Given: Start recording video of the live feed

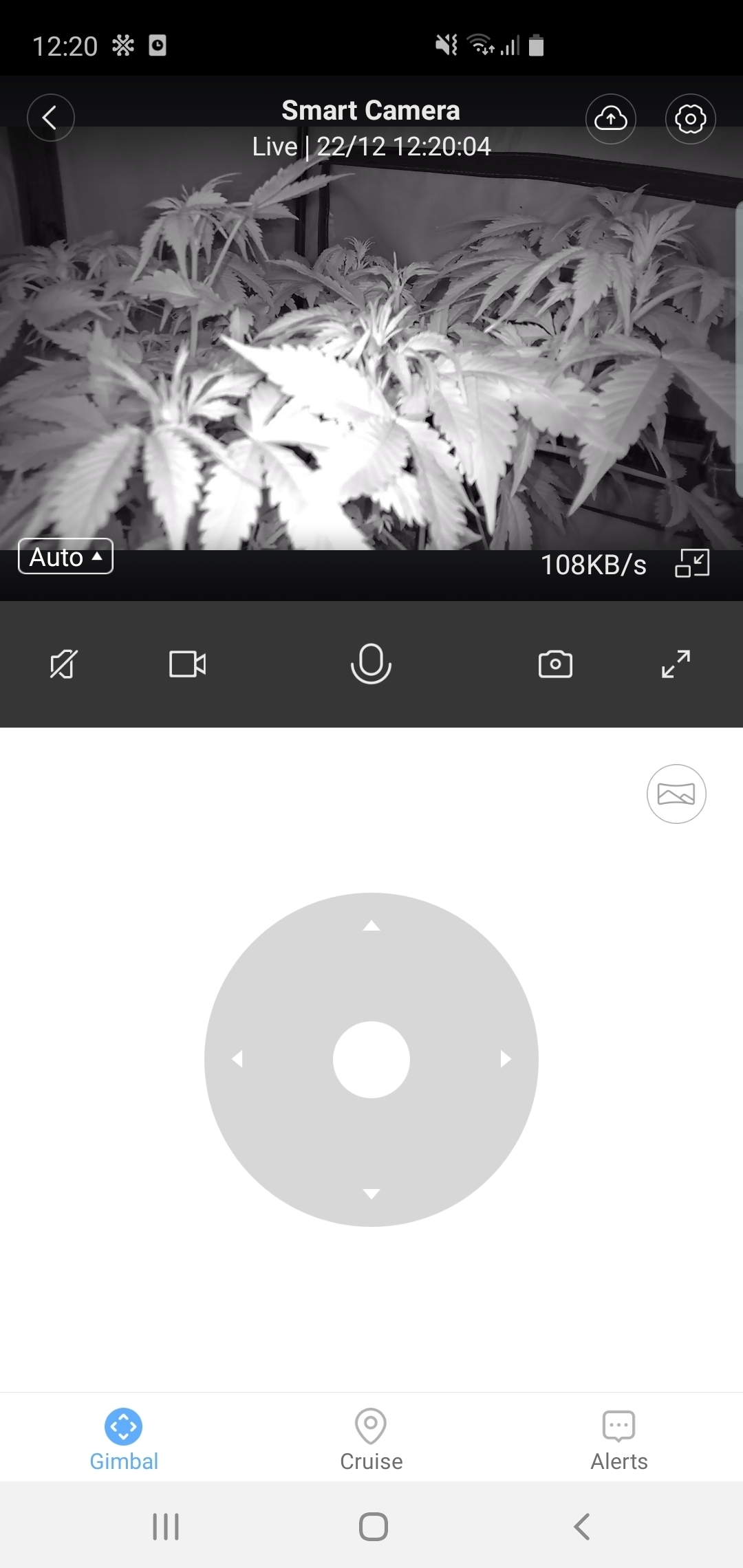Looking at the screenshot, I should (187, 664).
